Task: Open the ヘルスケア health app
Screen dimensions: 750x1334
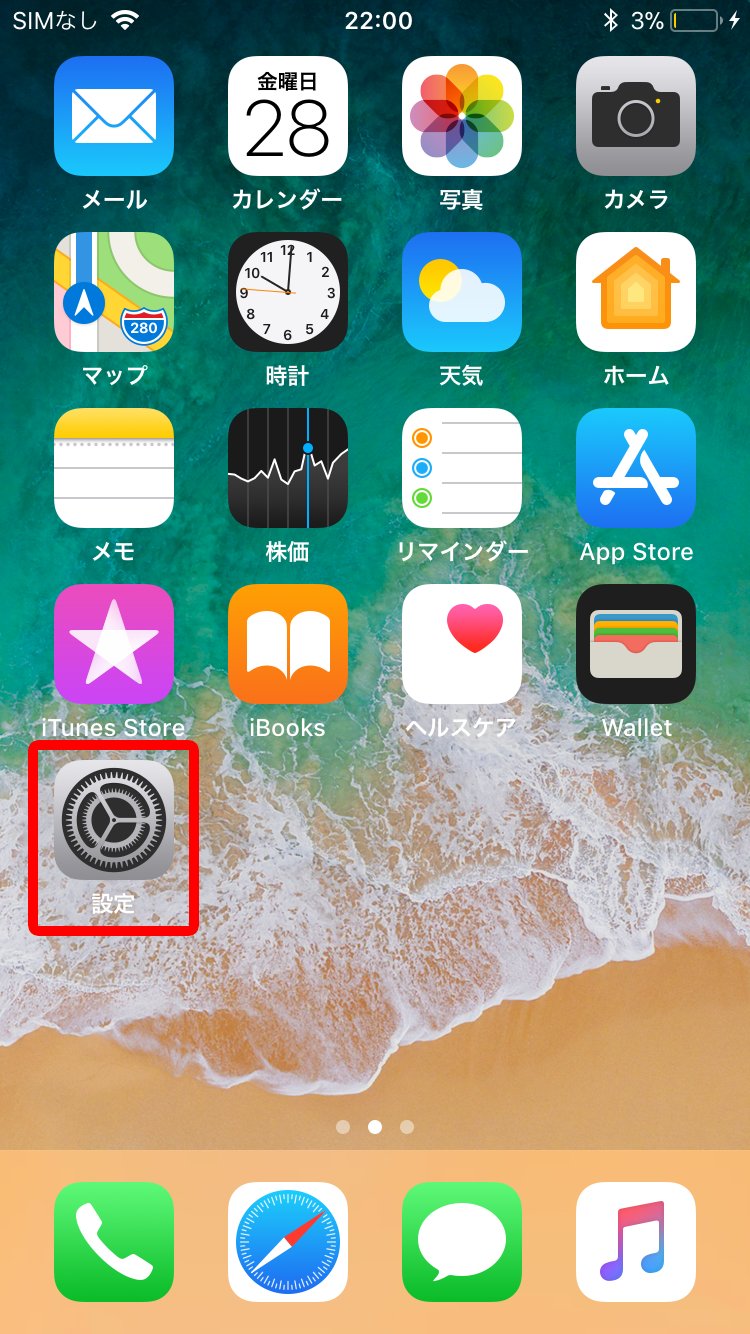Action: (x=462, y=644)
